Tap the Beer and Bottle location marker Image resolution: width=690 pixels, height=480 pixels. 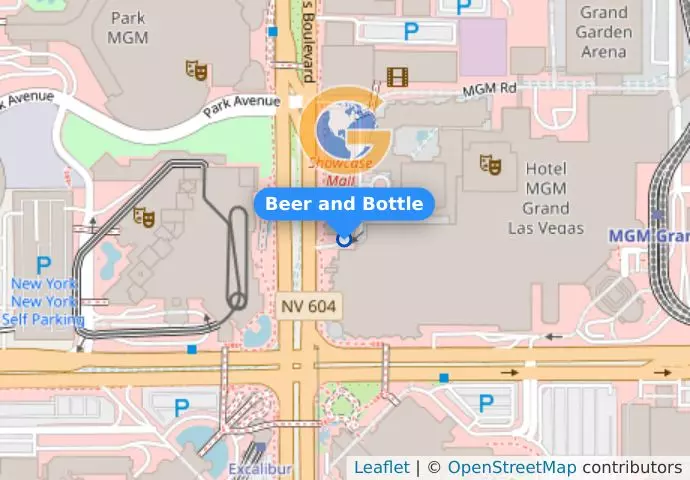point(344,238)
